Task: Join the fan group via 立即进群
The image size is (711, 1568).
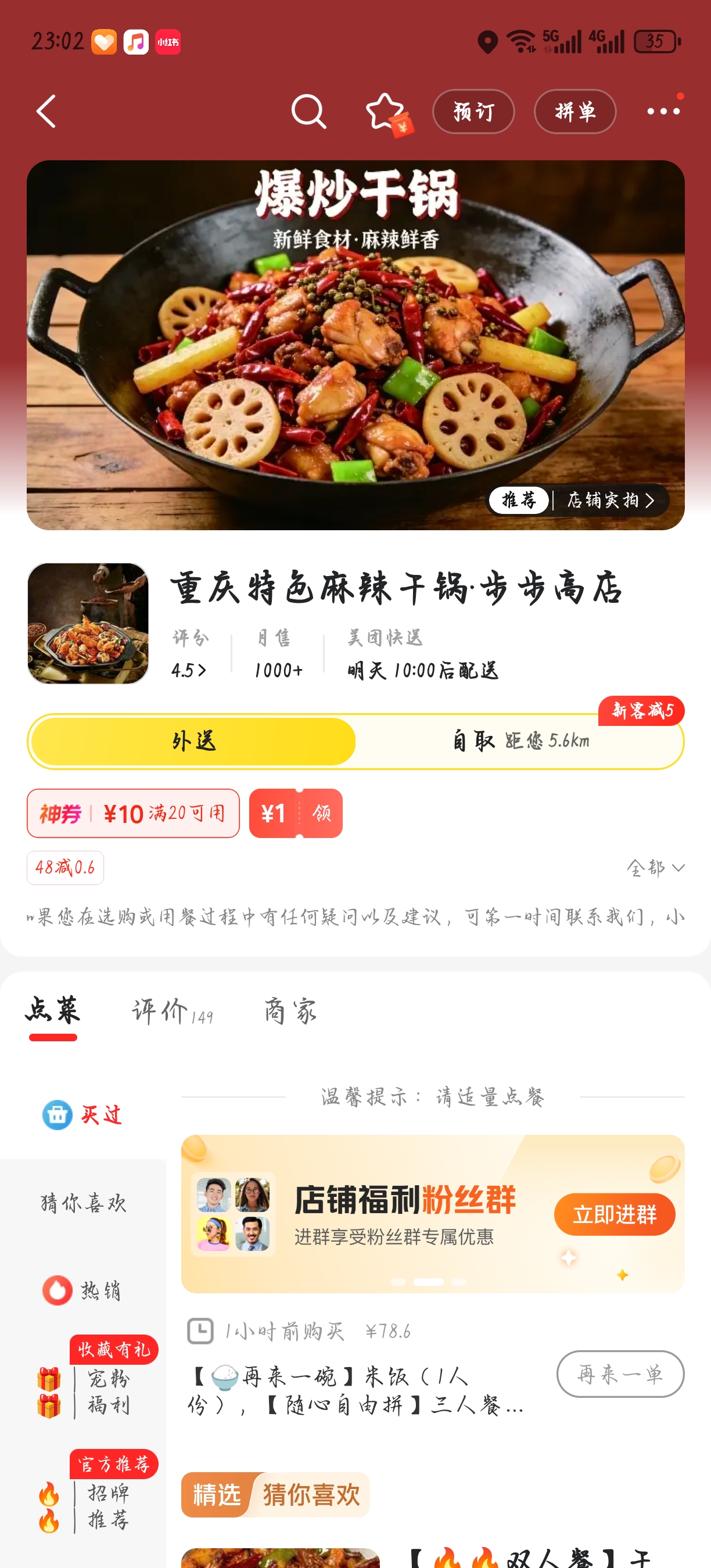Action: pos(614,1214)
